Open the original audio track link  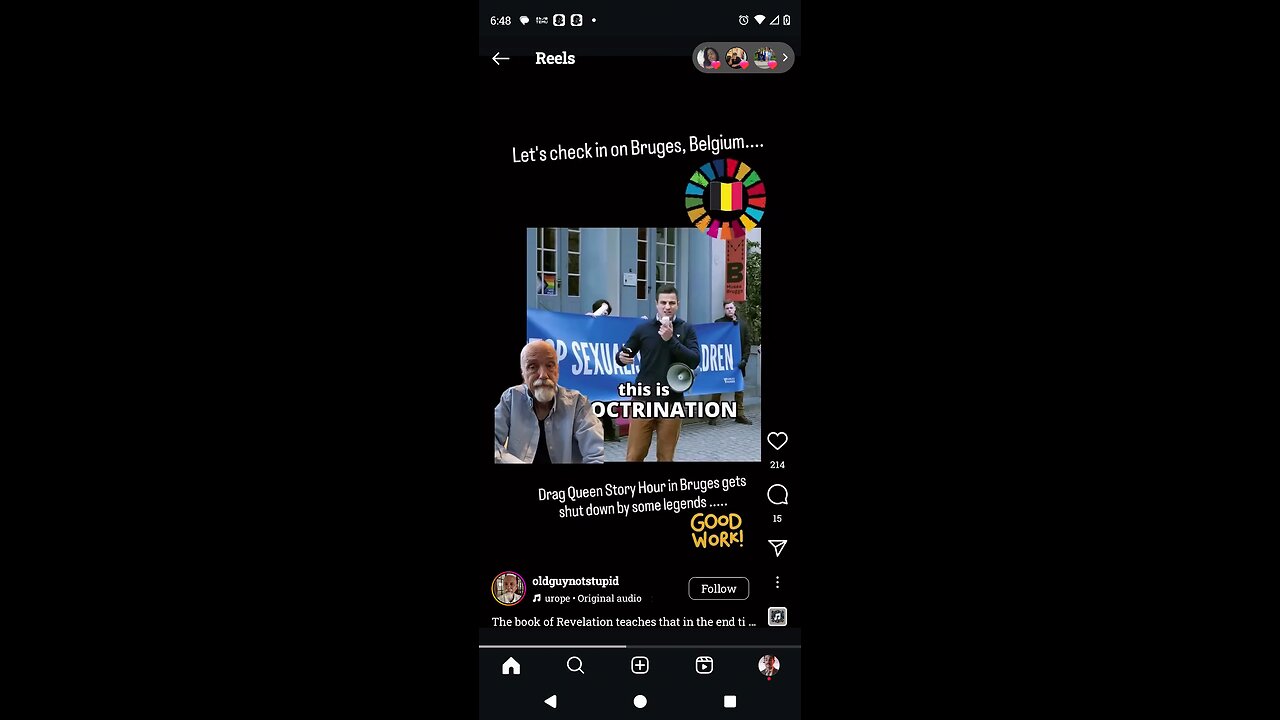592,599
